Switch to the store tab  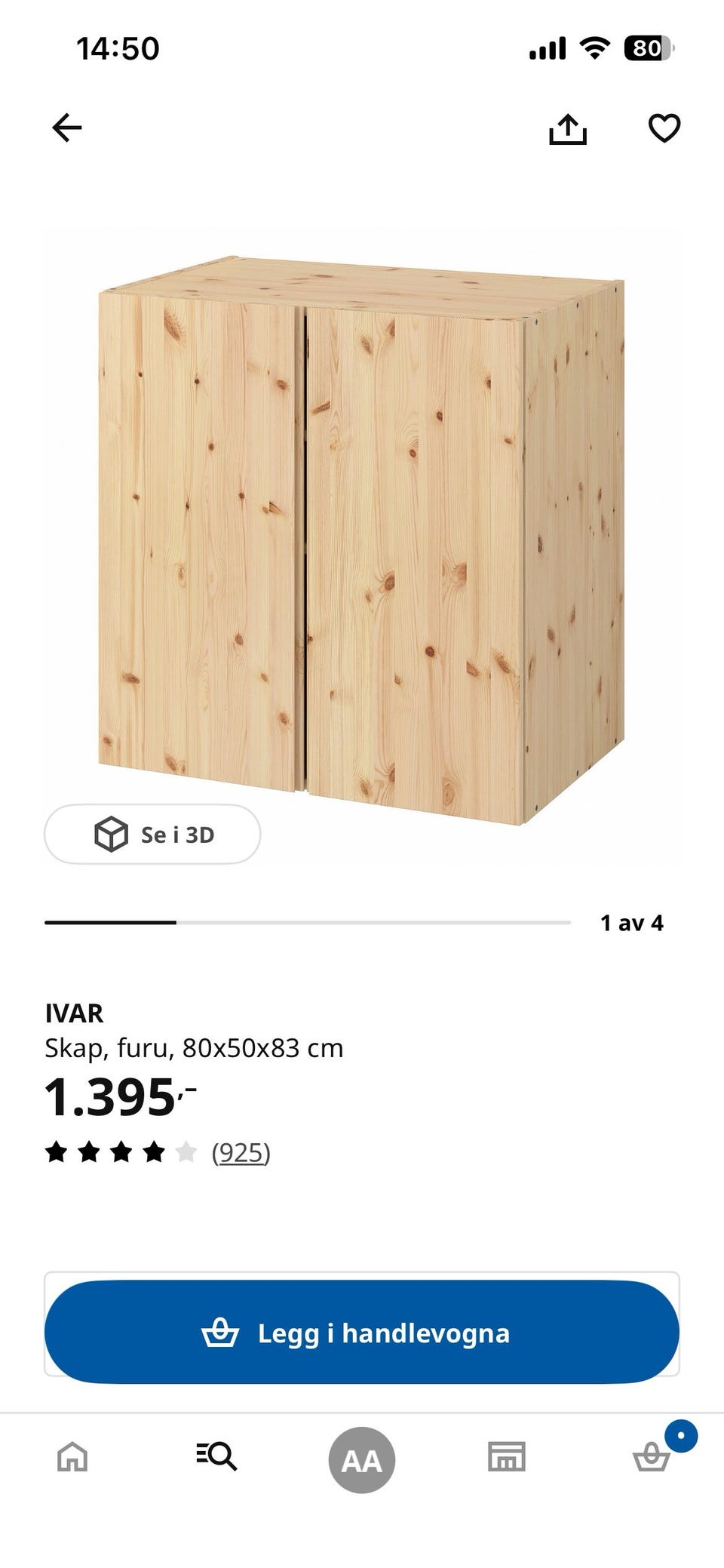tap(507, 1456)
